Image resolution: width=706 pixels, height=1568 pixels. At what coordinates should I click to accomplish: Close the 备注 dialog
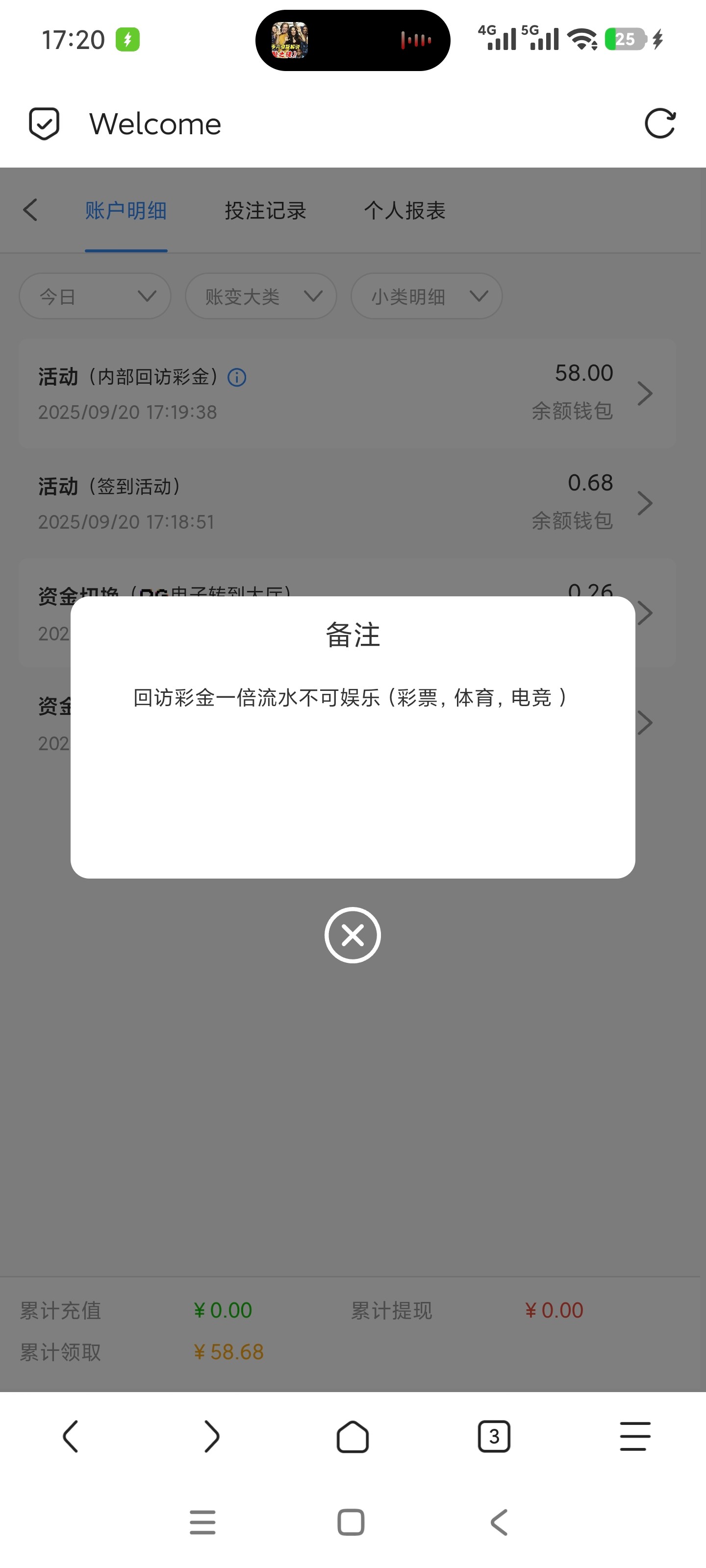click(352, 935)
